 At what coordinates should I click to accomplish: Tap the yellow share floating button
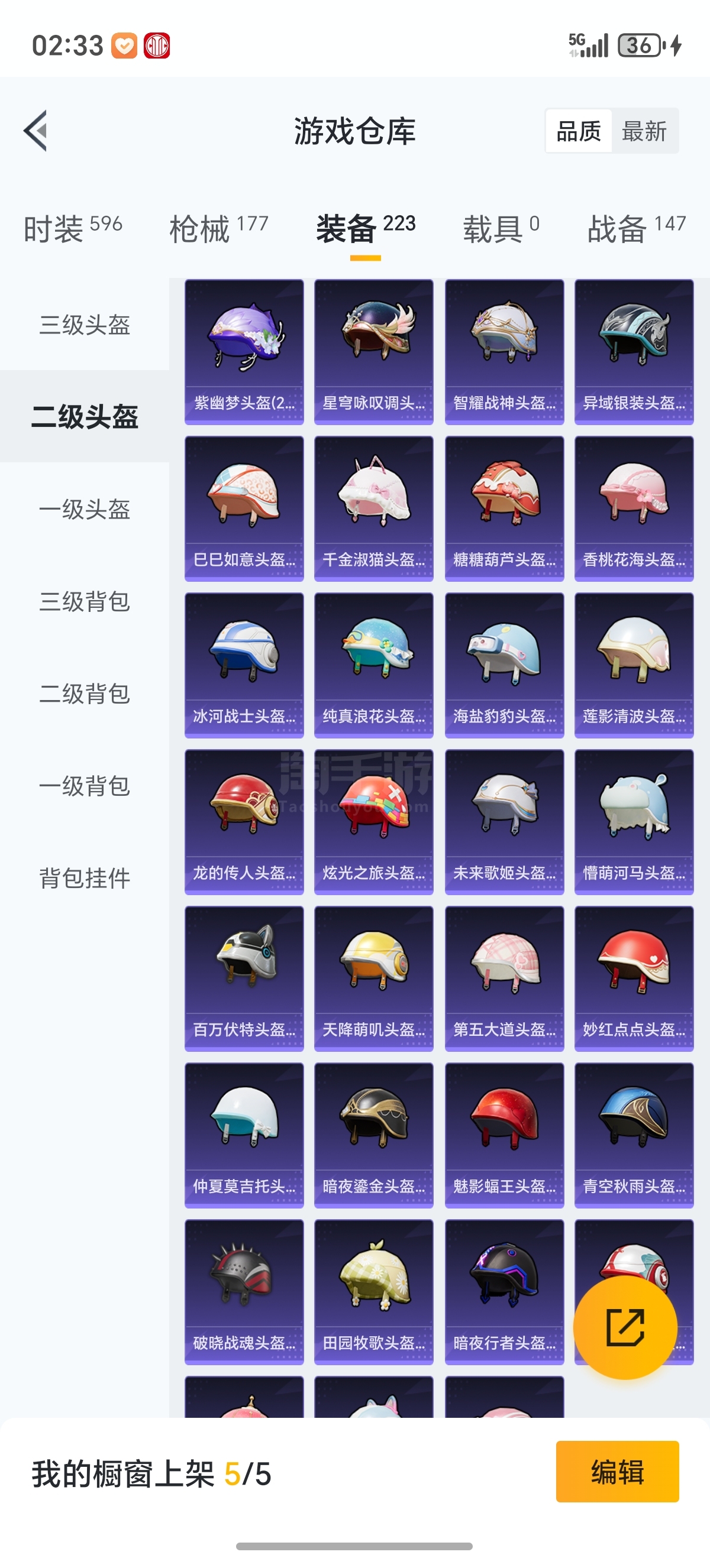coord(625,1327)
